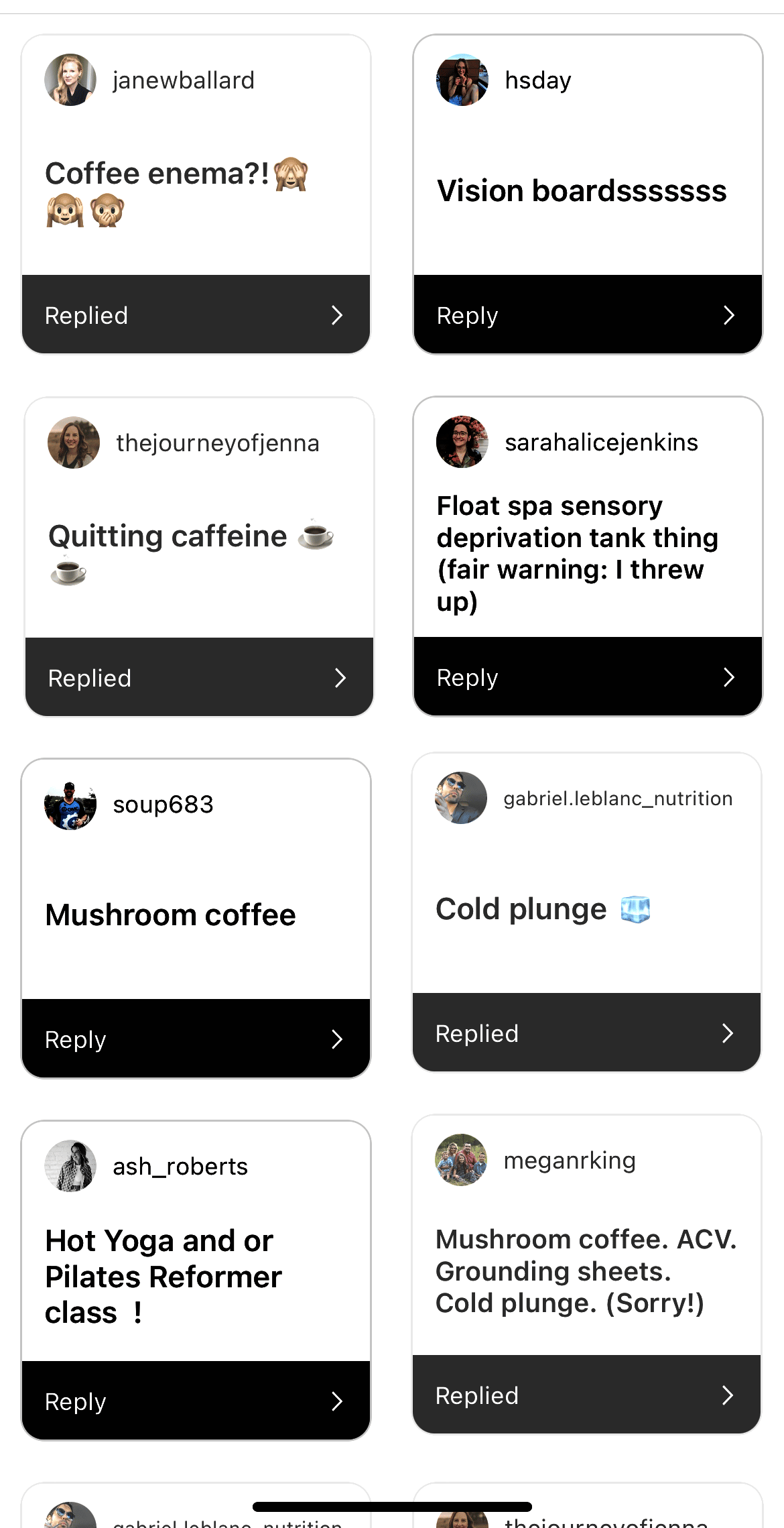
Task: Open Replied on thejourneyofjenna's Quitting caffeine card
Action: pyautogui.click(x=199, y=677)
